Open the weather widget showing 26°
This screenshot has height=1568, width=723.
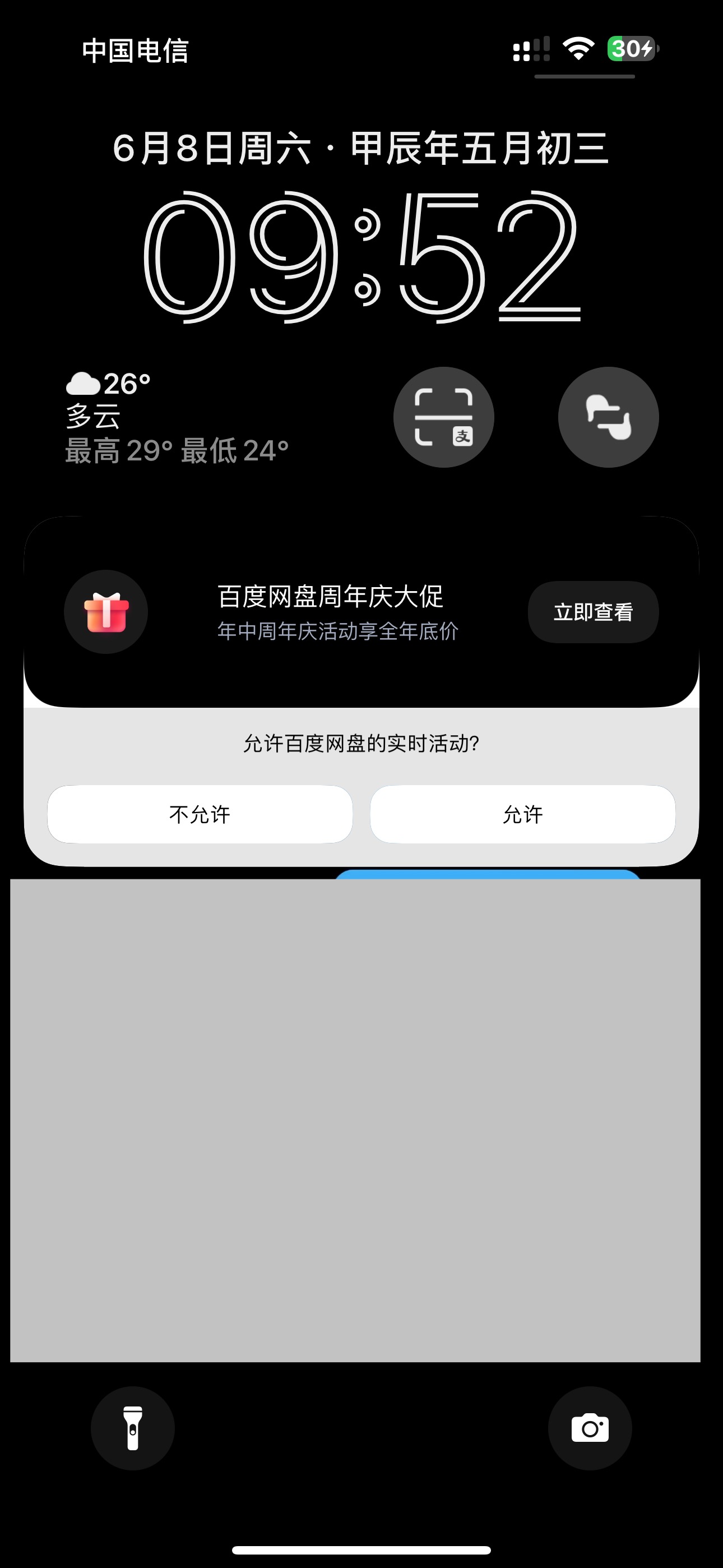click(177, 418)
